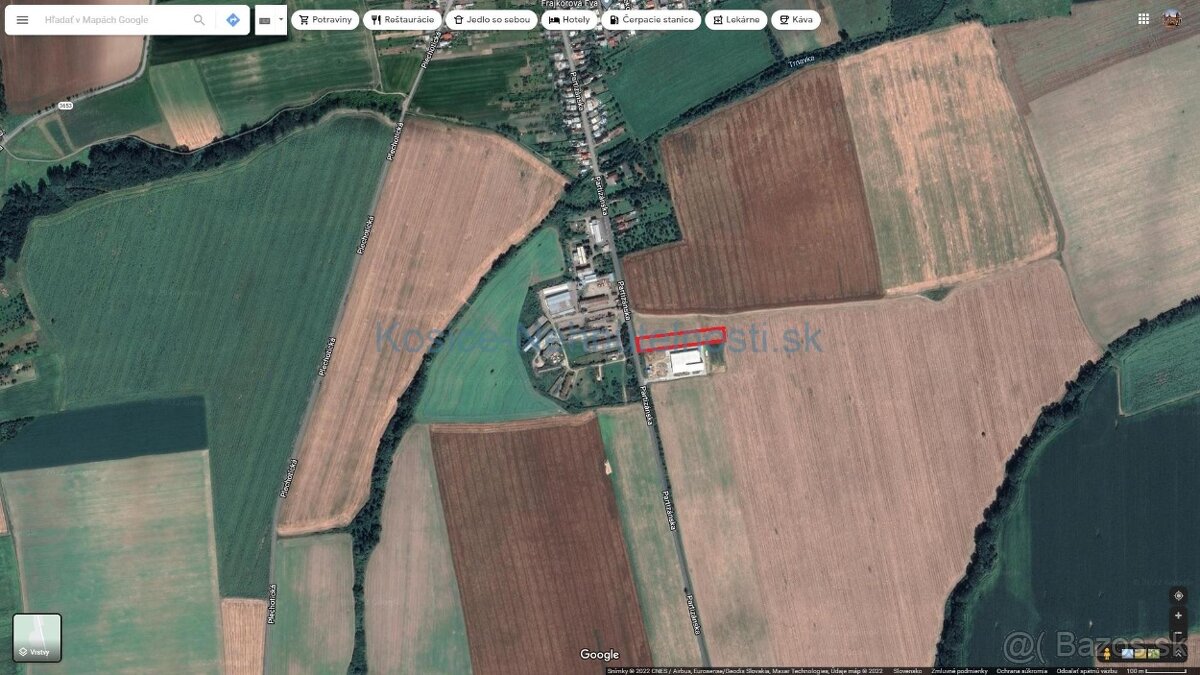The image size is (1200, 675).
Task: Show Čerpacie stanice nearby
Action: [651, 20]
